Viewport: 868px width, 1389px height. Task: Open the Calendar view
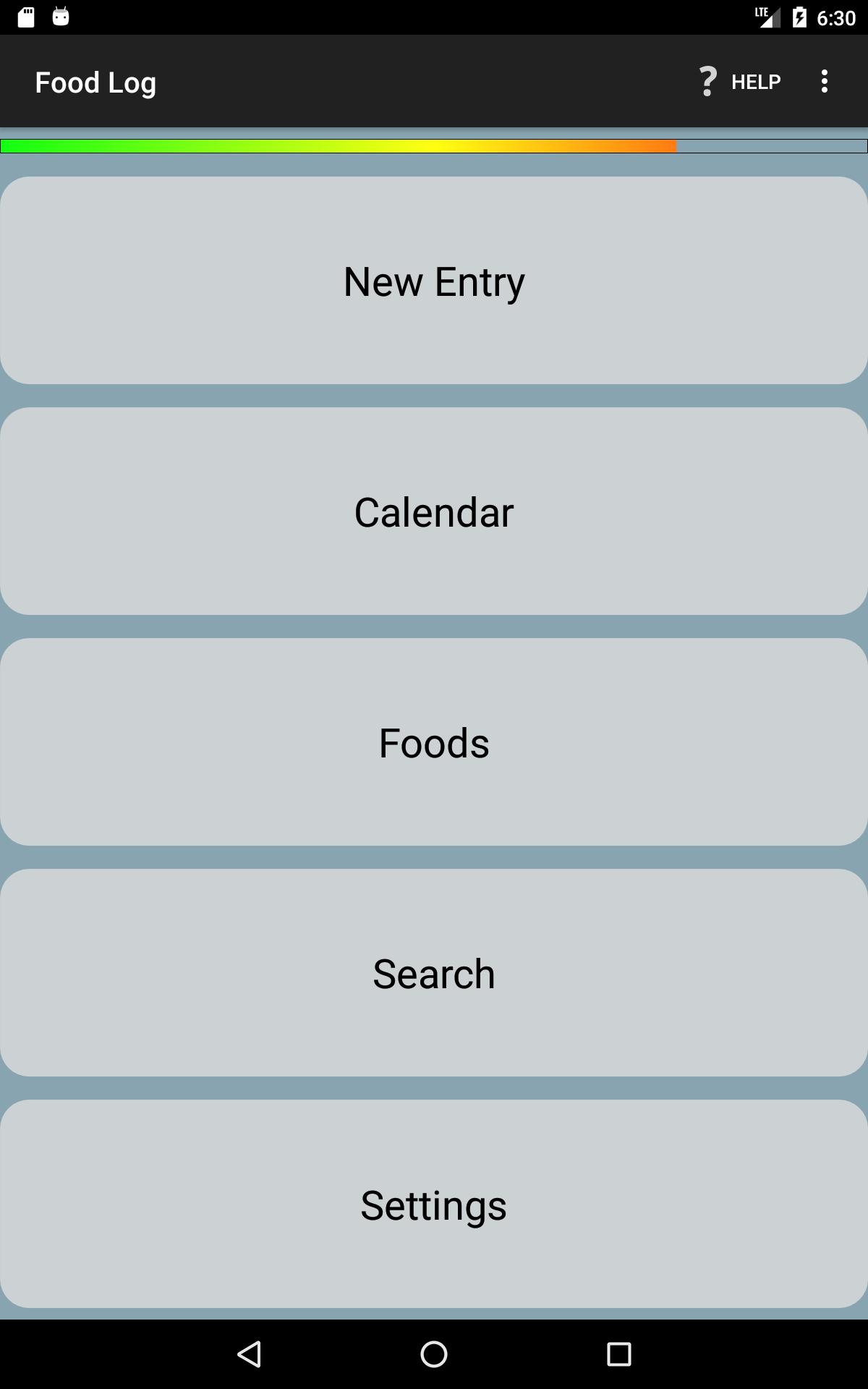[x=433, y=511]
